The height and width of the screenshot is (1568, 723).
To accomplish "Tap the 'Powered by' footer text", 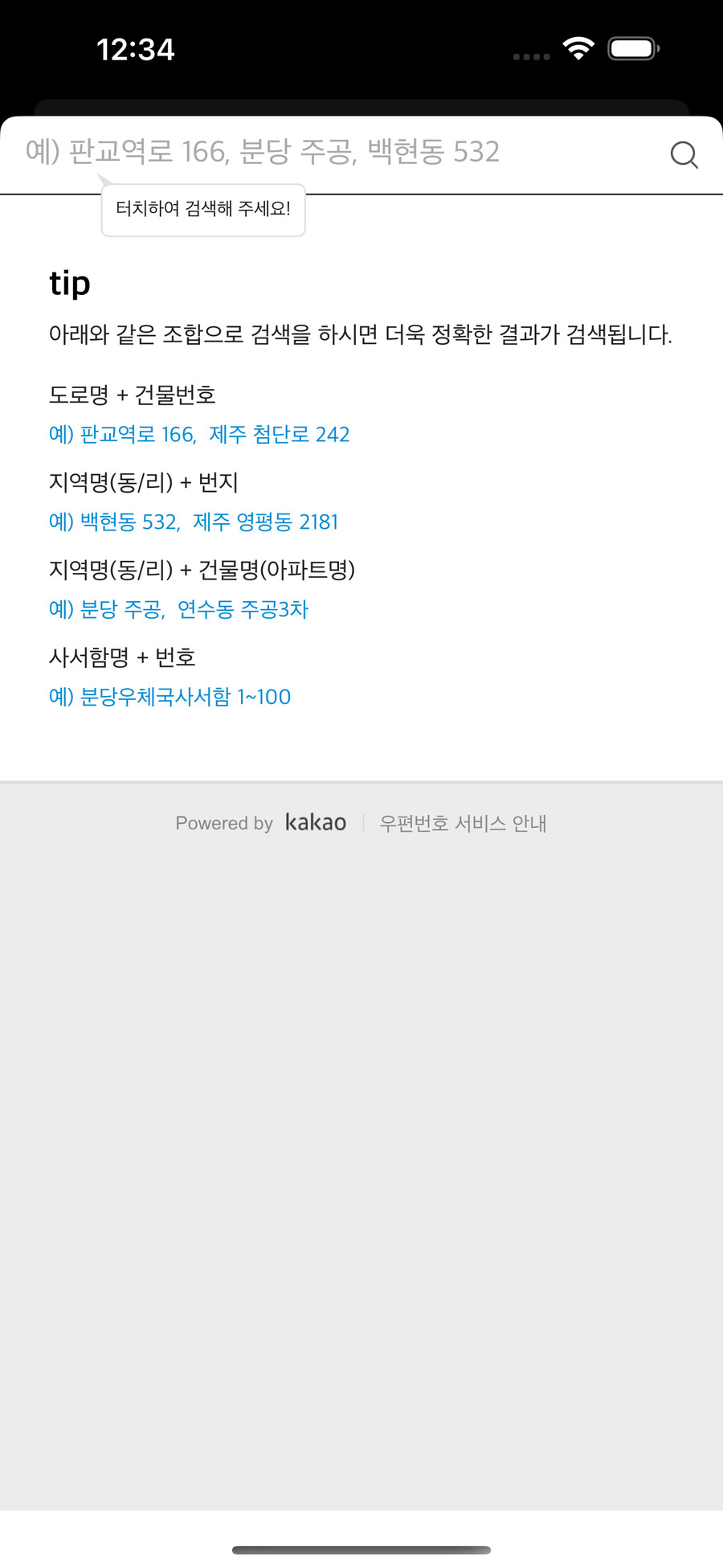I will [225, 822].
